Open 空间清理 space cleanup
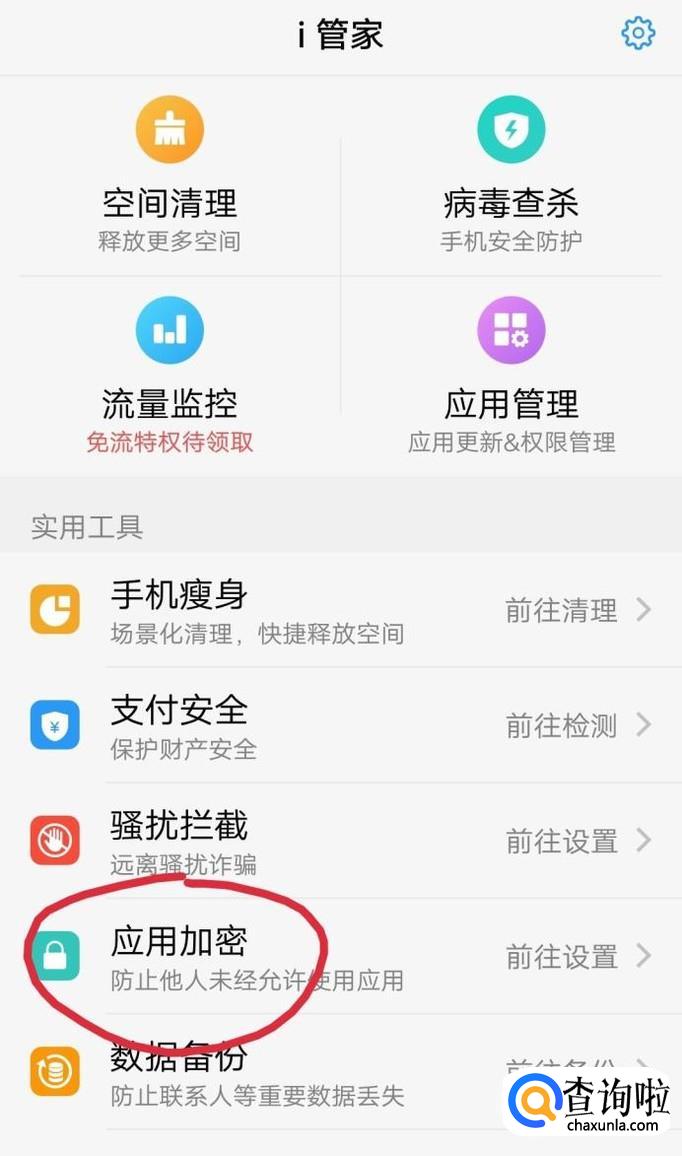 (x=170, y=175)
